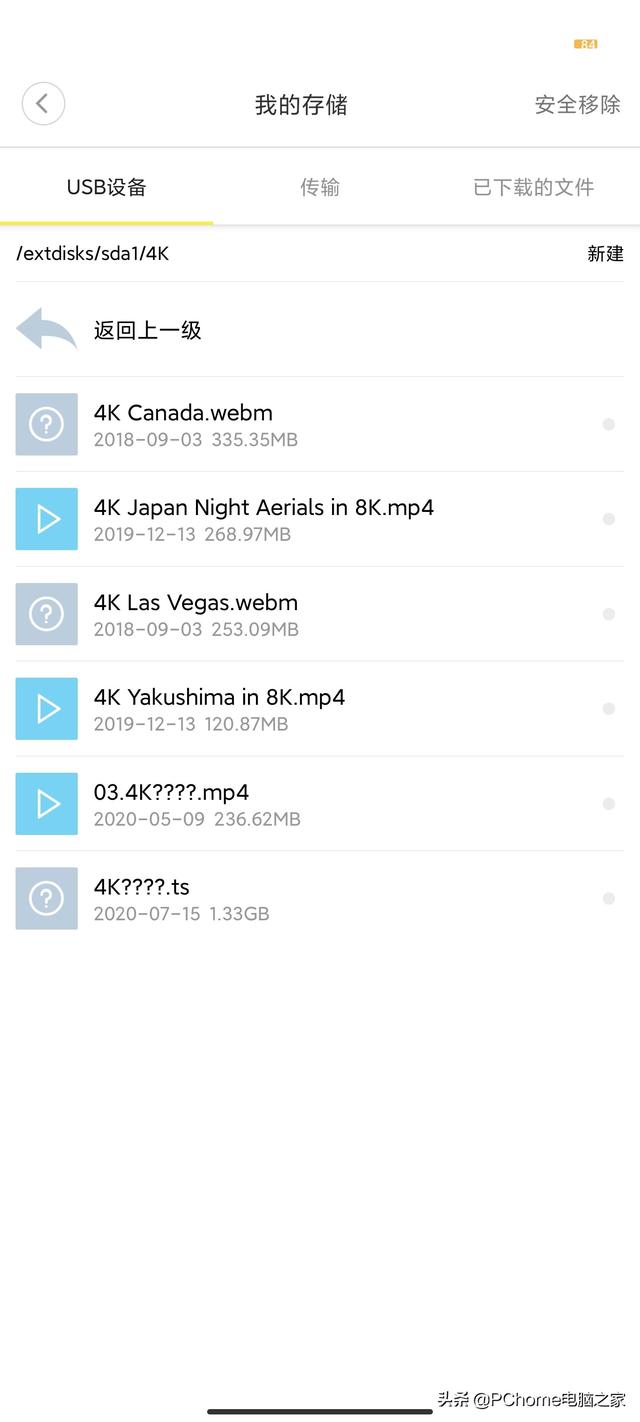Tap 新建 to create a new folder
Viewport: 640px width, 1422px height.
point(605,254)
